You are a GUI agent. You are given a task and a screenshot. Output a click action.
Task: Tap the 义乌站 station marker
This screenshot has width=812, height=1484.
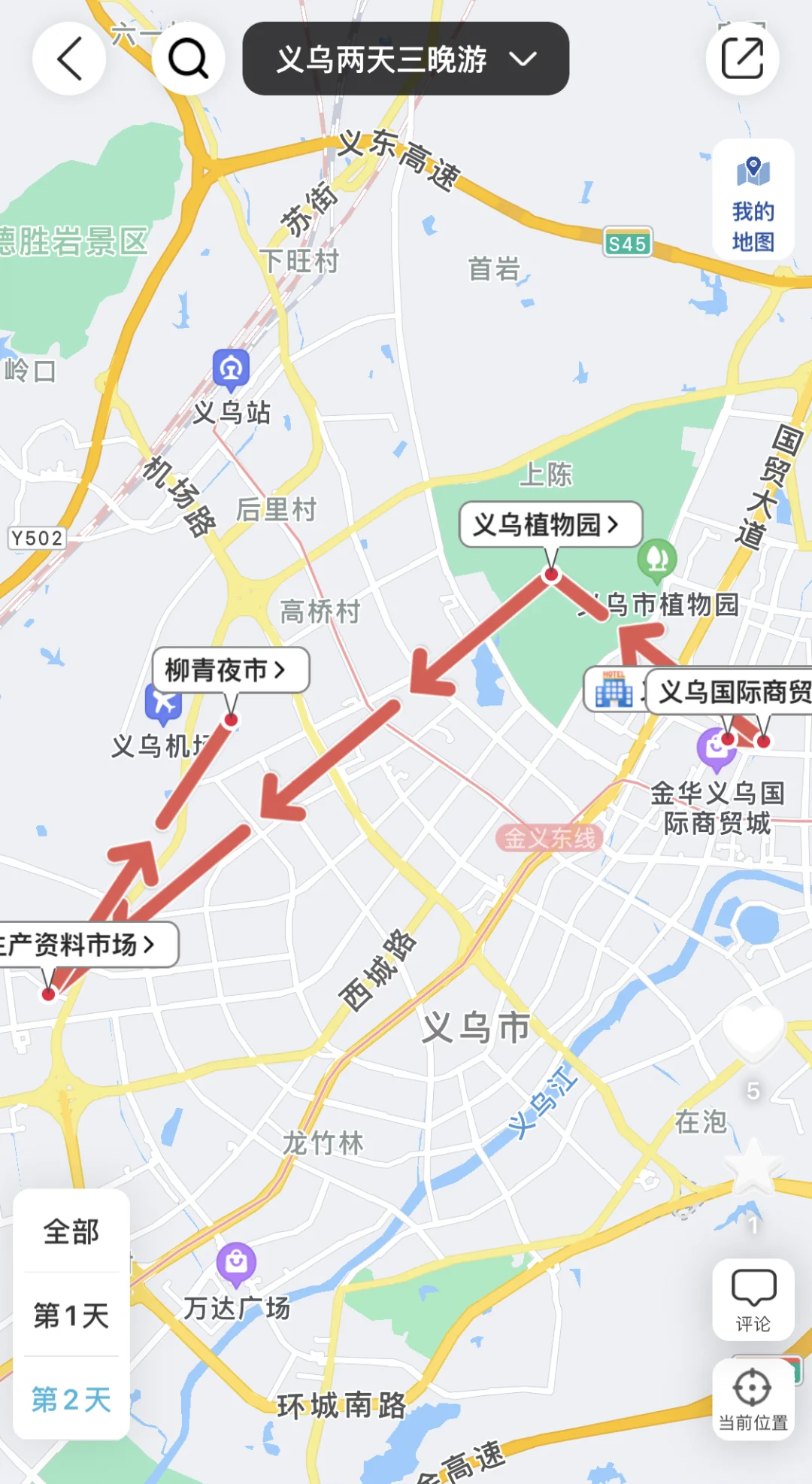[231, 369]
